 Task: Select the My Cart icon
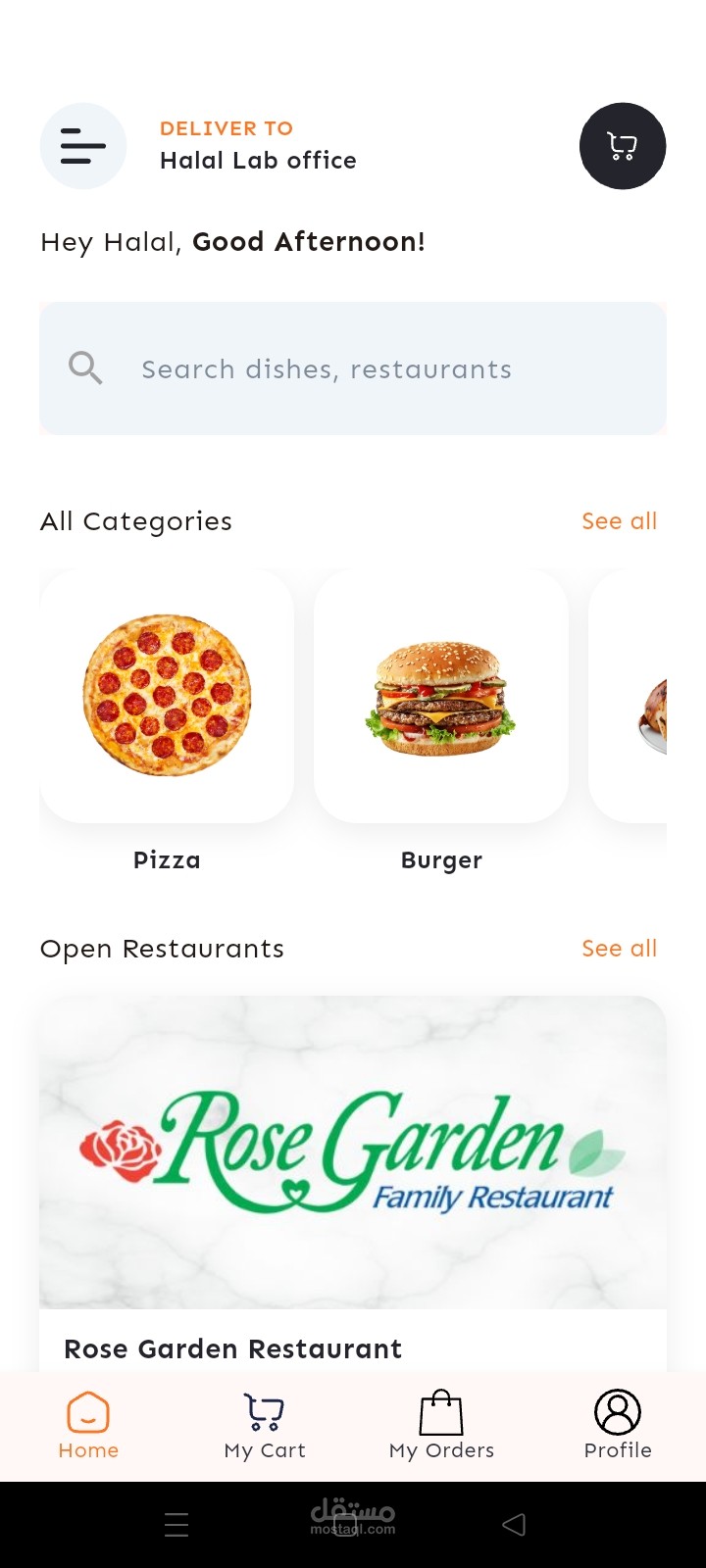pos(264,1411)
